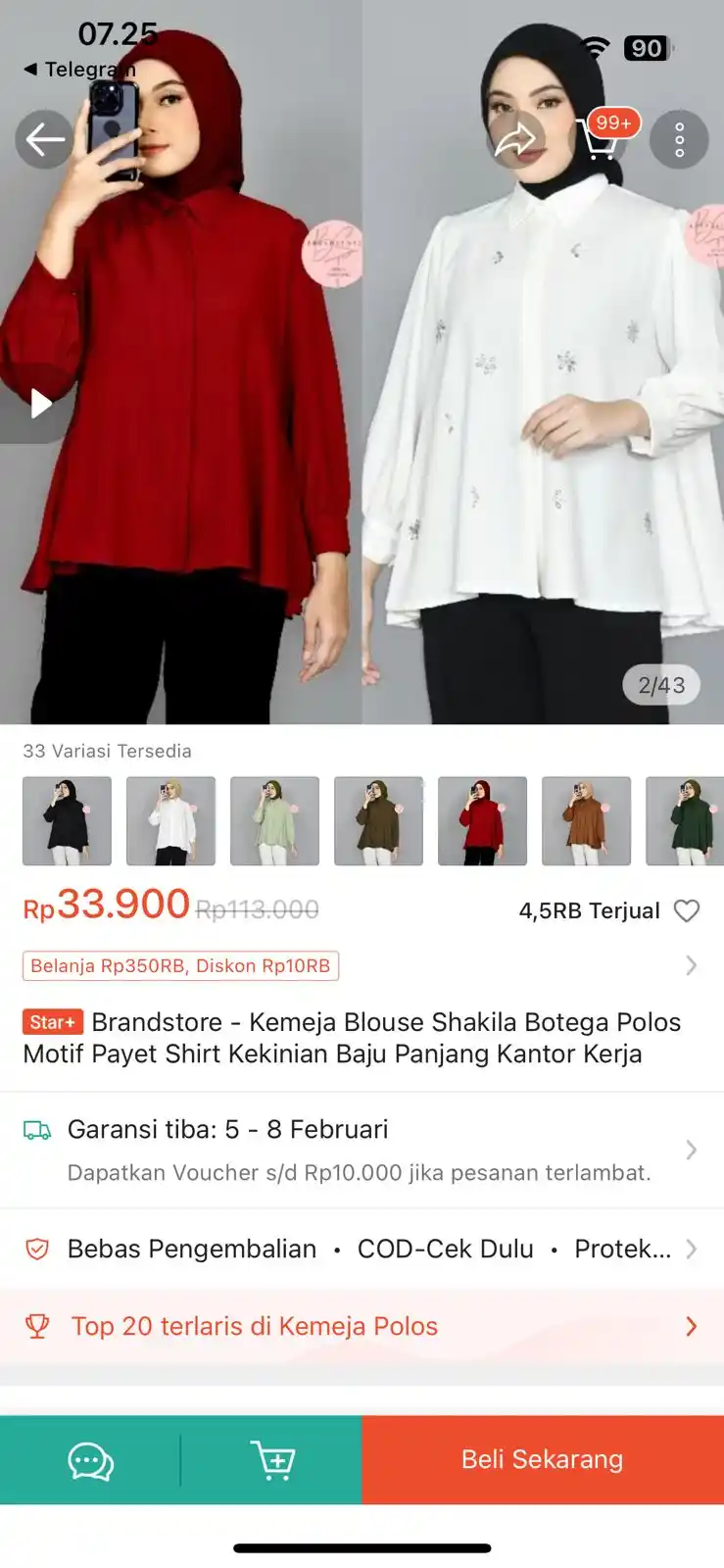
Task: Click the 2/43 image counter
Action: (661, 685)
